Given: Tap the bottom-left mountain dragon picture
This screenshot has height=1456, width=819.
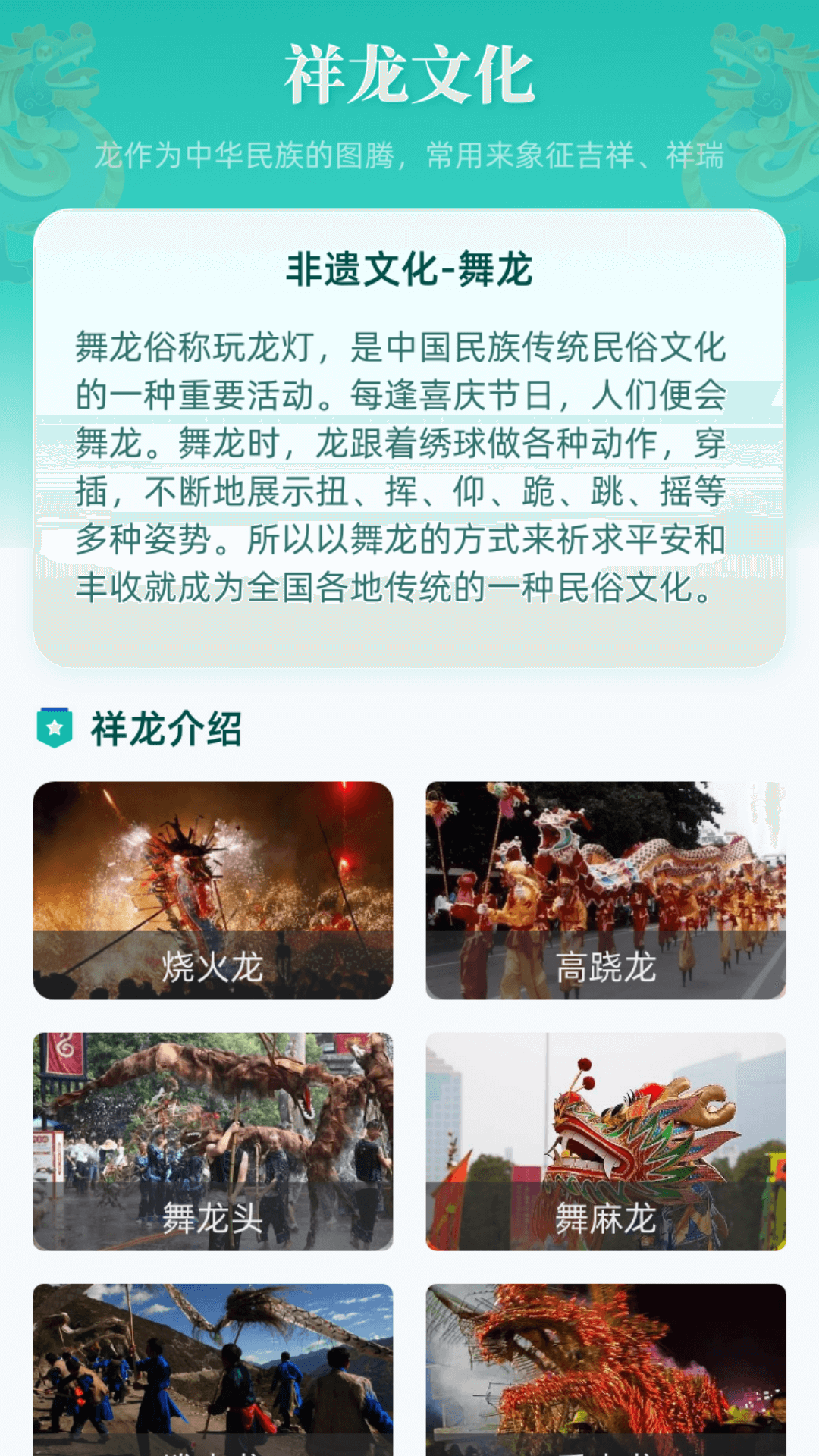Looking at the screenshot, I should click(213, 1365).
